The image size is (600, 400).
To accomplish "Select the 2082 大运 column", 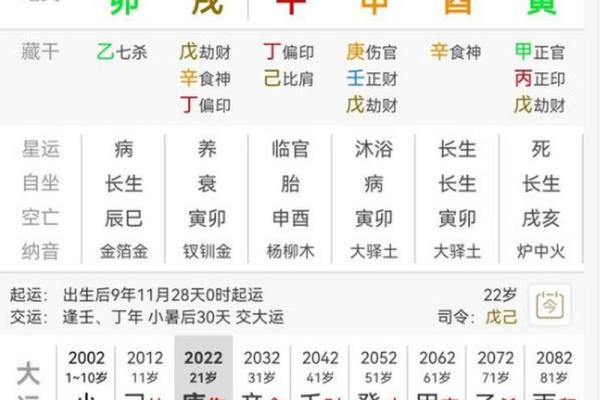I will 554,367.
